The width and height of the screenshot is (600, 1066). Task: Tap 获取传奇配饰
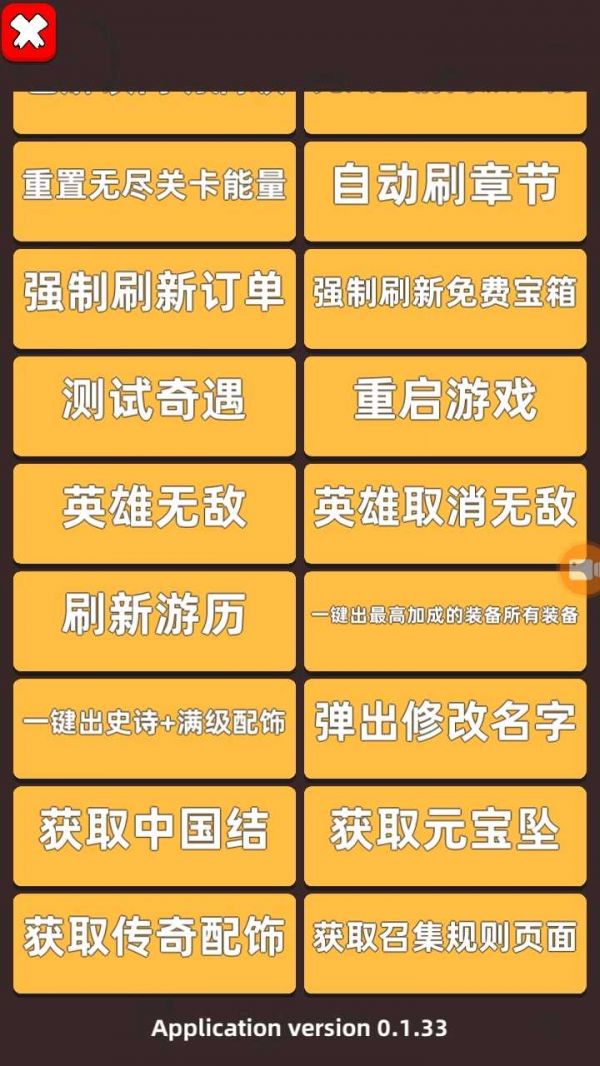pos(154,944)
